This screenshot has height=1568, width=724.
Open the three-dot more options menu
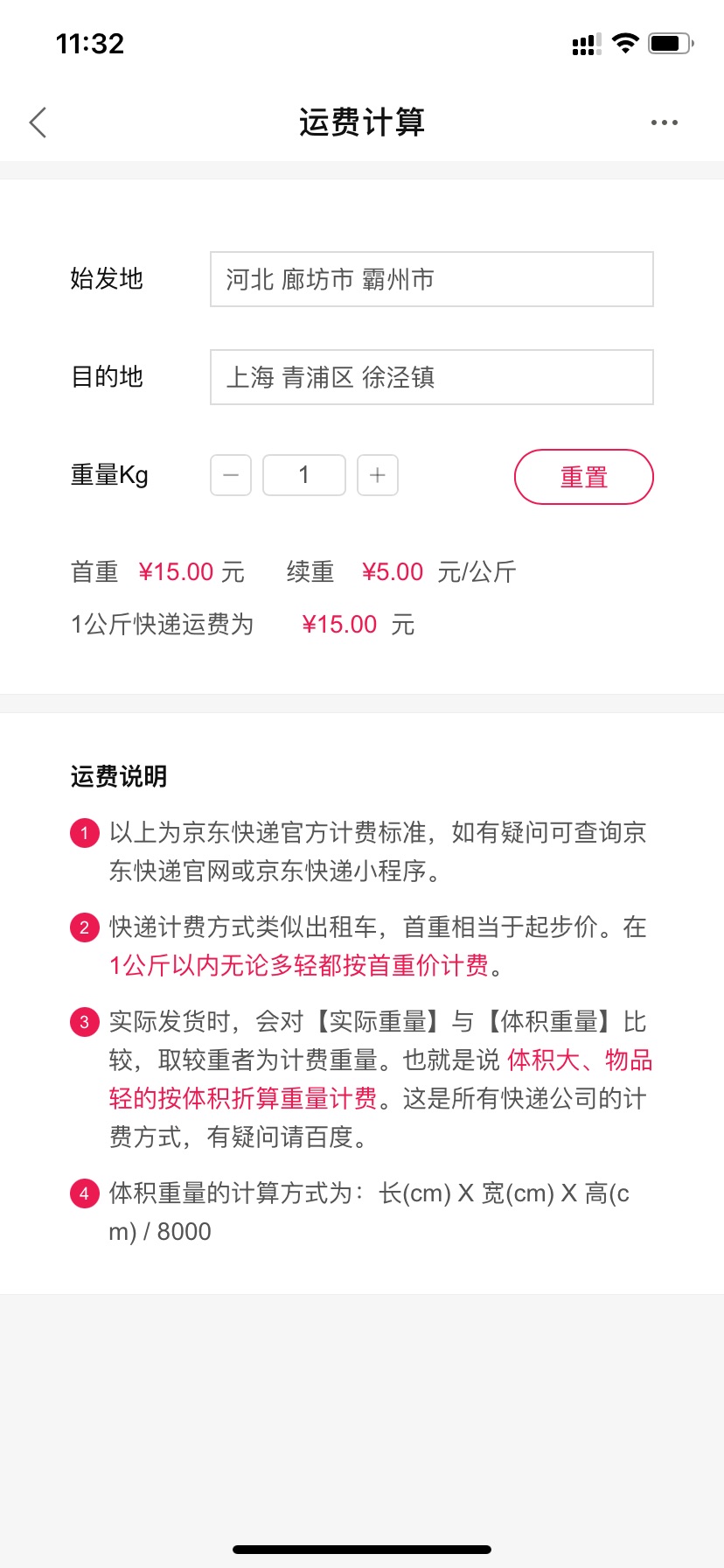click(665, 122)
